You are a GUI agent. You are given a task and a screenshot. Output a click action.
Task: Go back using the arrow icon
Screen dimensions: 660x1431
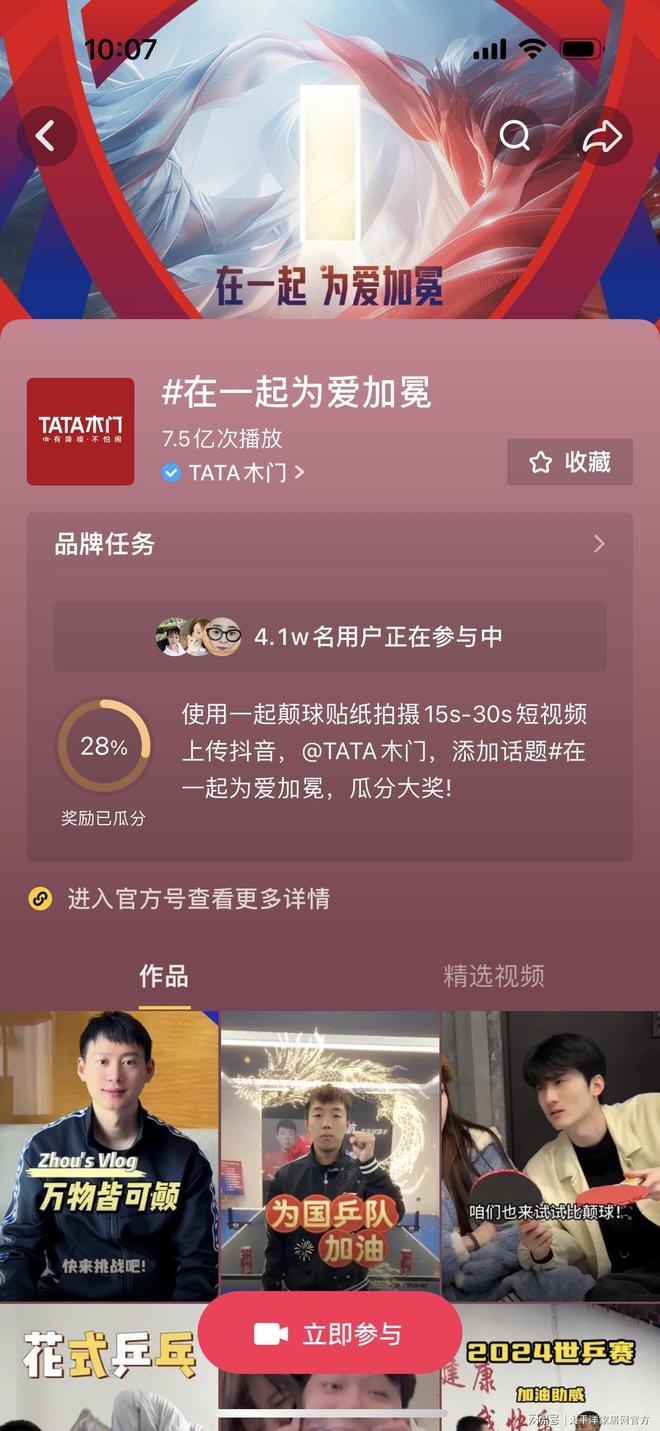(45, 136)
